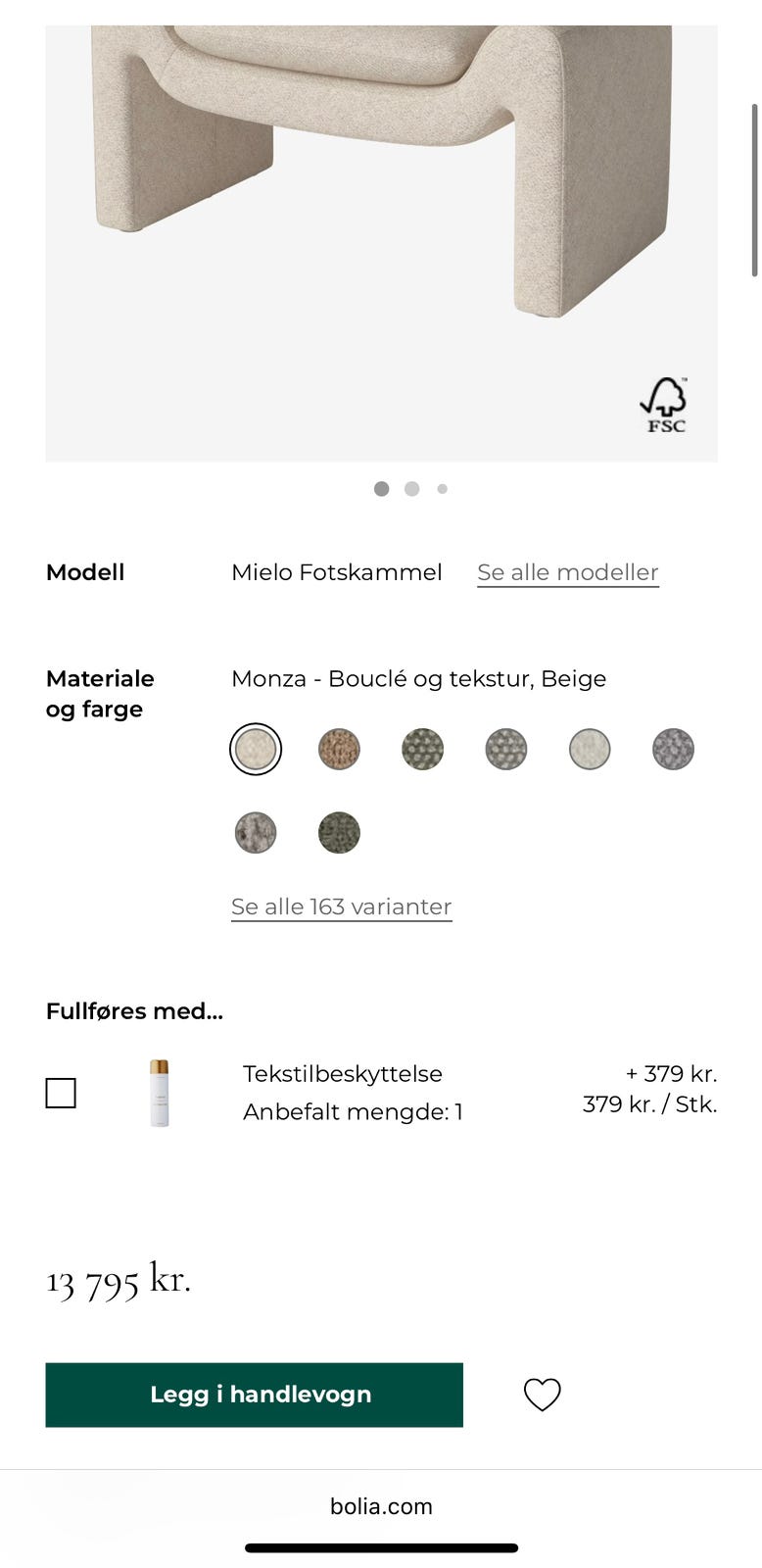Image resolution: width=762 pixels, height=1568 pixels.
Task: Click the FSC certification logo
Action: pyautogui.click(x=665, y=402)
